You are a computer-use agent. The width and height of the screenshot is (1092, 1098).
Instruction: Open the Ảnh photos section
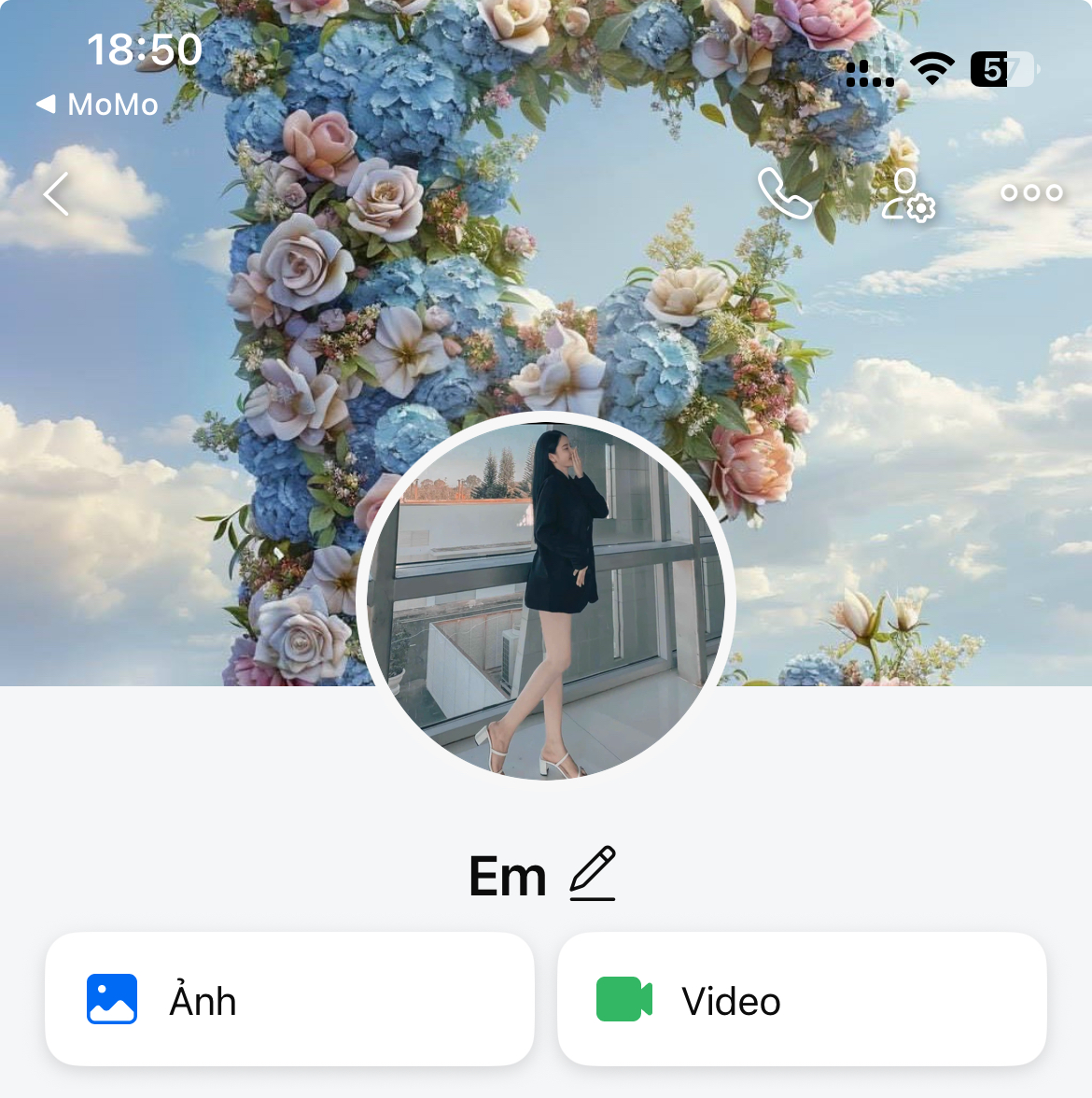289,999
